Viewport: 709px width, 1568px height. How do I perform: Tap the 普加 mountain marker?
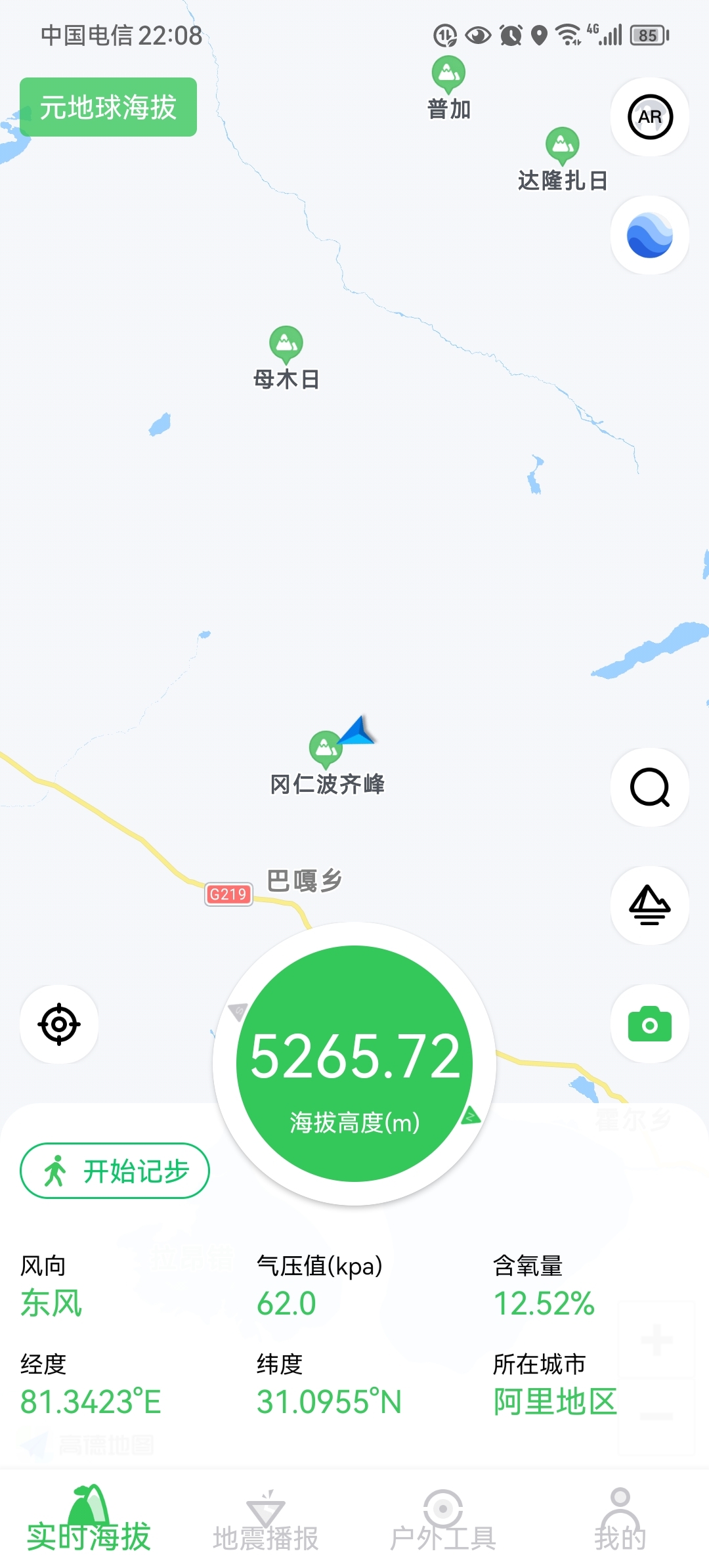[x=448, y=74]
